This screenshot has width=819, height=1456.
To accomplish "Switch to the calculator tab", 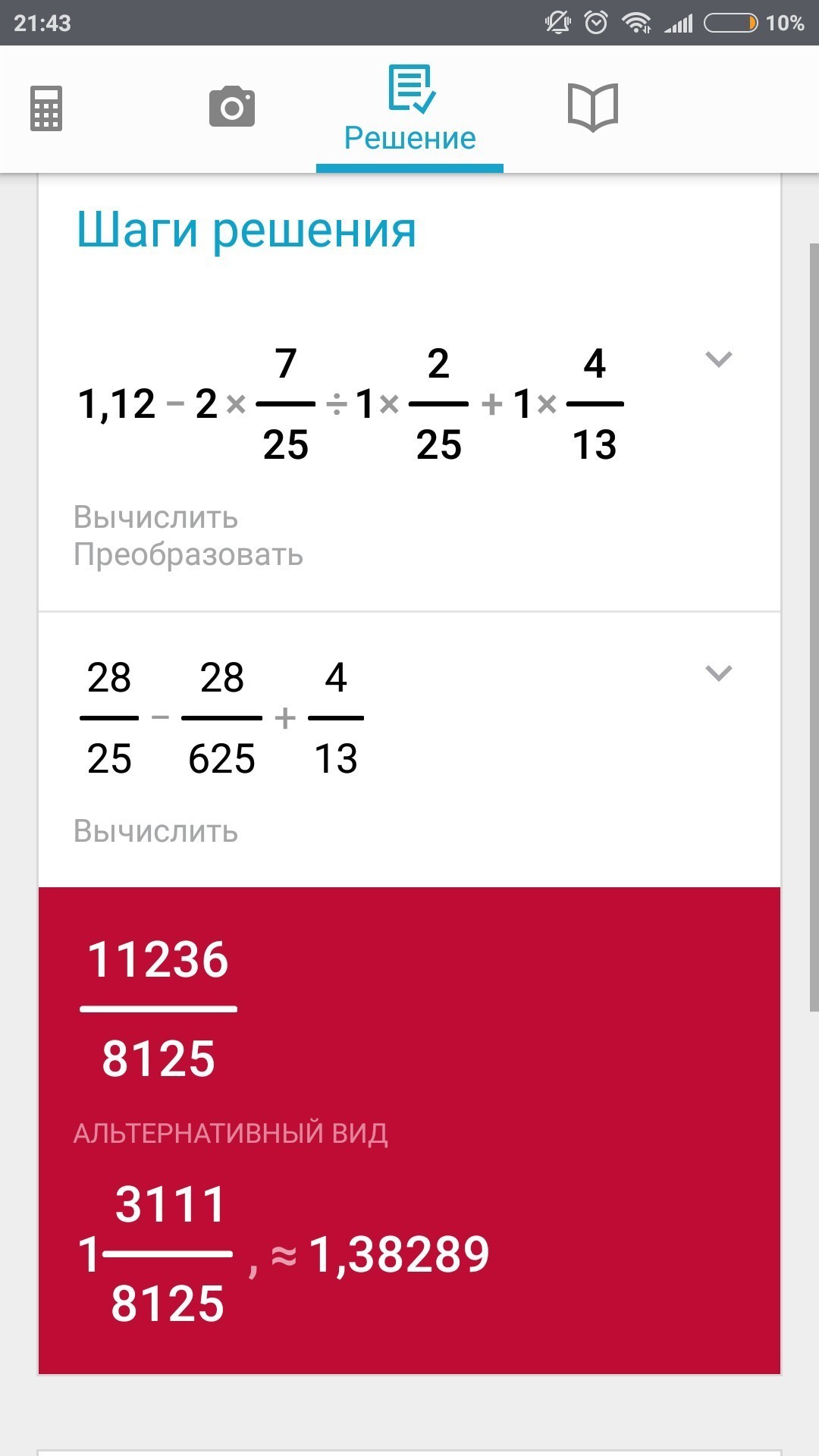I will (x=46, y=108).
